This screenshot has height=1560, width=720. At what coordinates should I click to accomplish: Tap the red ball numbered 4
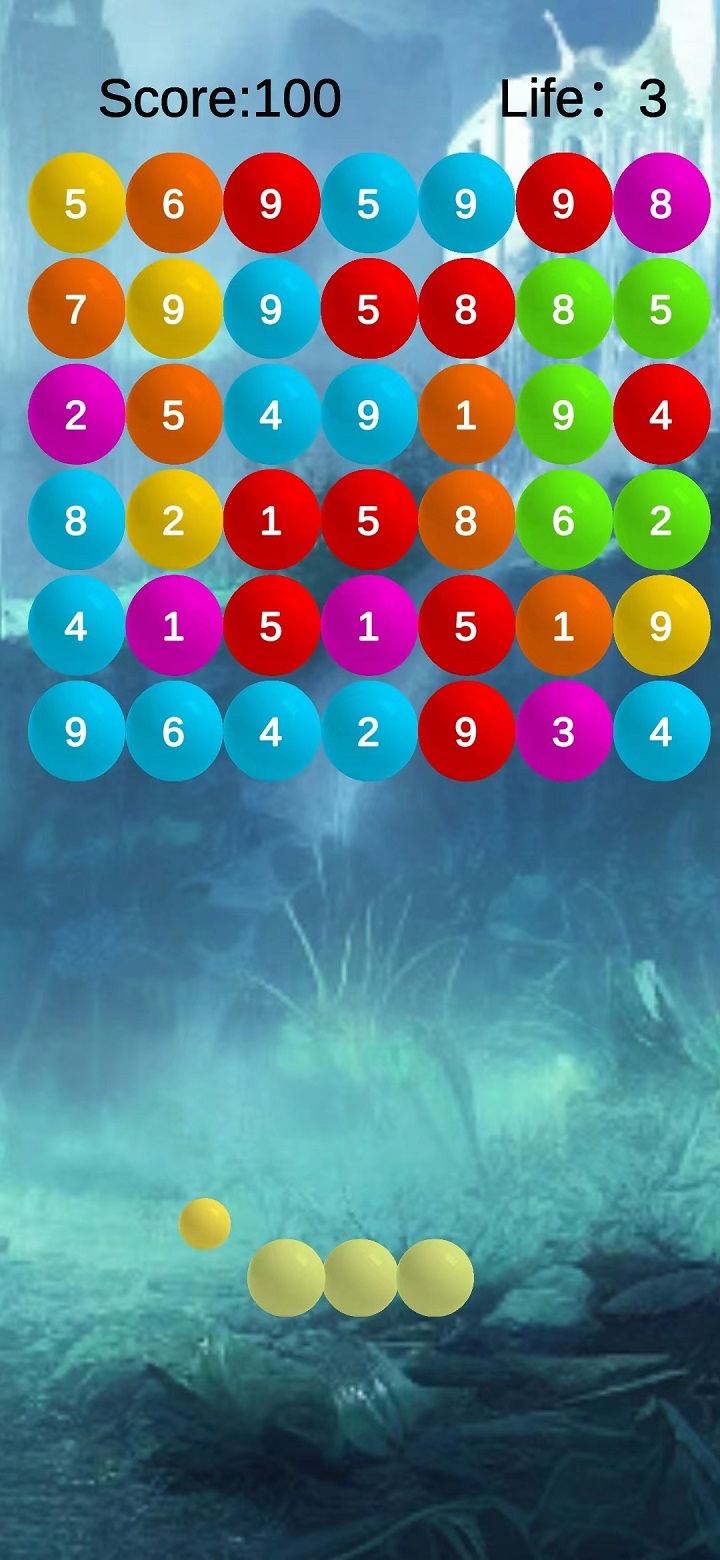point(661,414)
